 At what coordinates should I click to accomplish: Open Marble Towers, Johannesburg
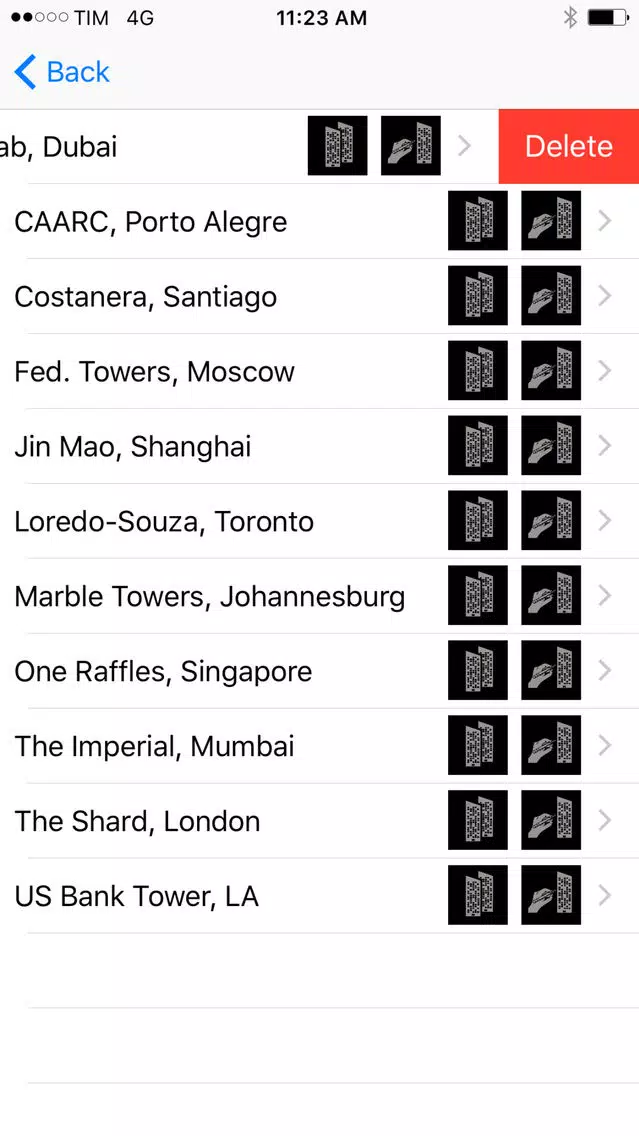pyautogui.click(x=320, y=596)
